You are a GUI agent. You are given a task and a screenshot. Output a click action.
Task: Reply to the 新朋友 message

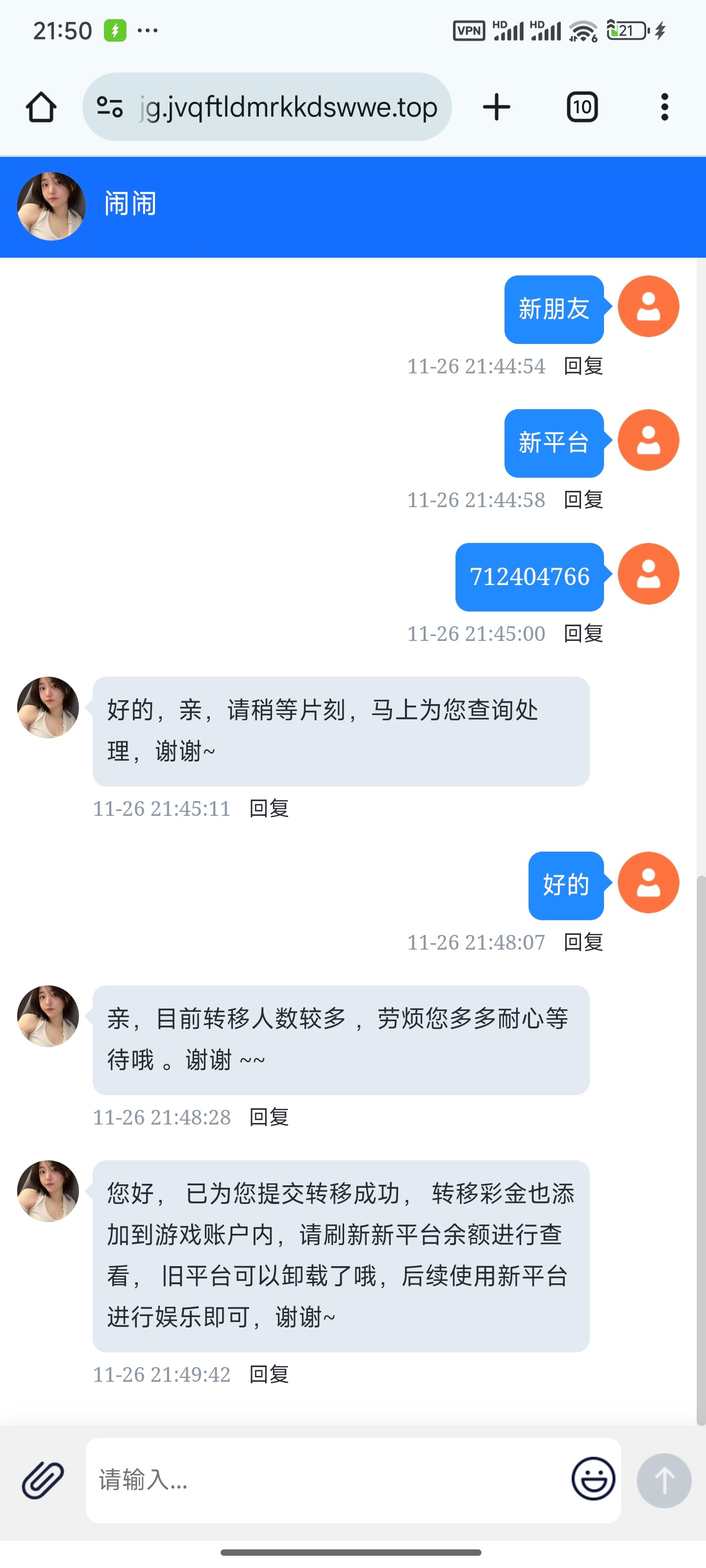tap(583, 366)
